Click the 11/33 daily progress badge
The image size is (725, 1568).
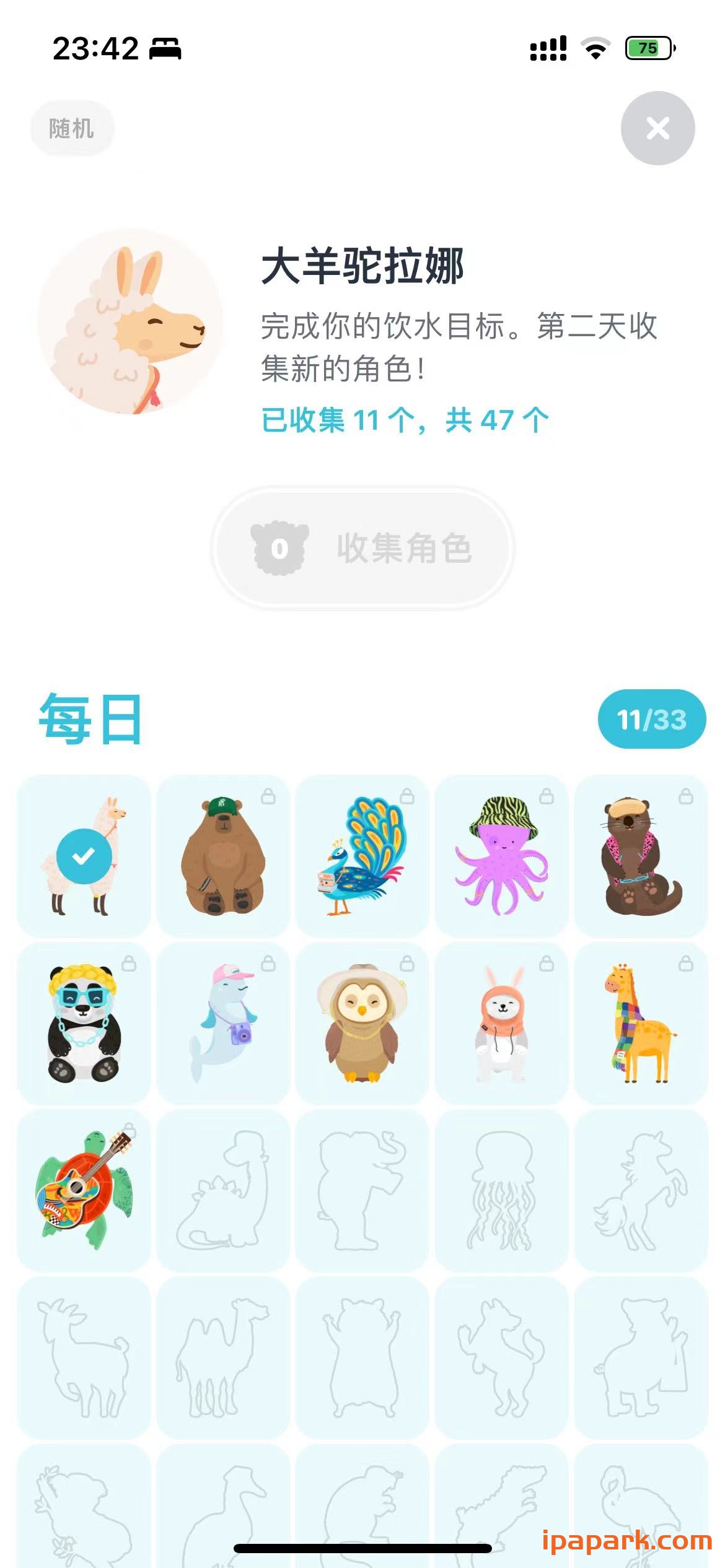click(649, 720)
